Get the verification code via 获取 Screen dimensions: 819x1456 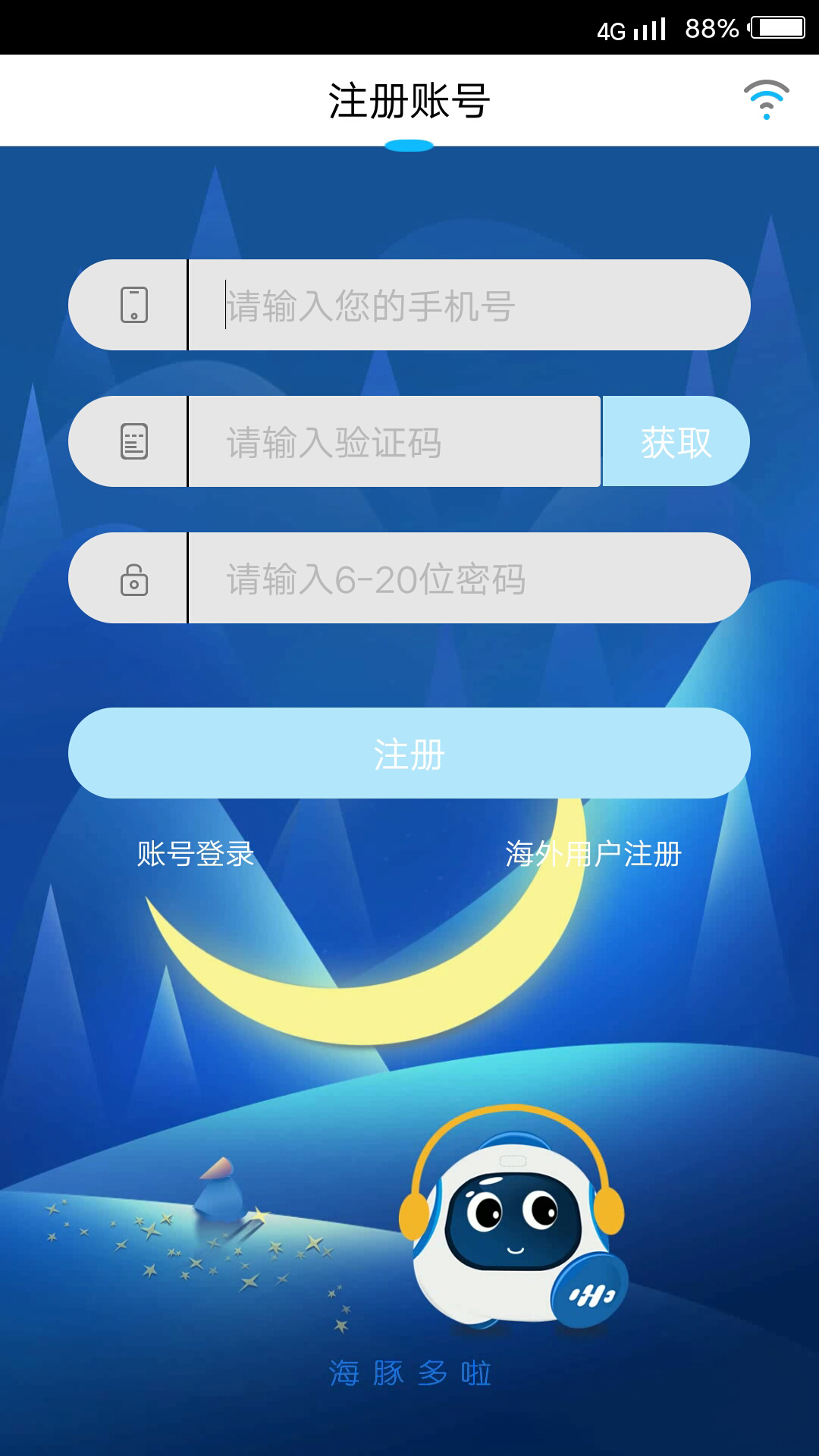tap(676, 441)
